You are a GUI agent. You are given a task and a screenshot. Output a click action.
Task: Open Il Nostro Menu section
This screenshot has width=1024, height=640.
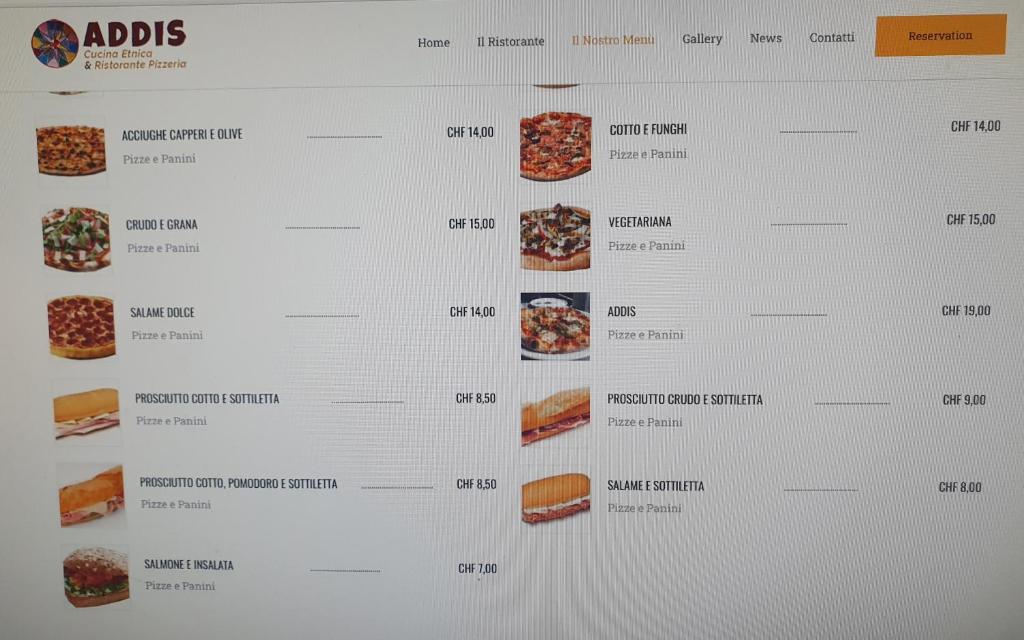click(x=613, y=40)
